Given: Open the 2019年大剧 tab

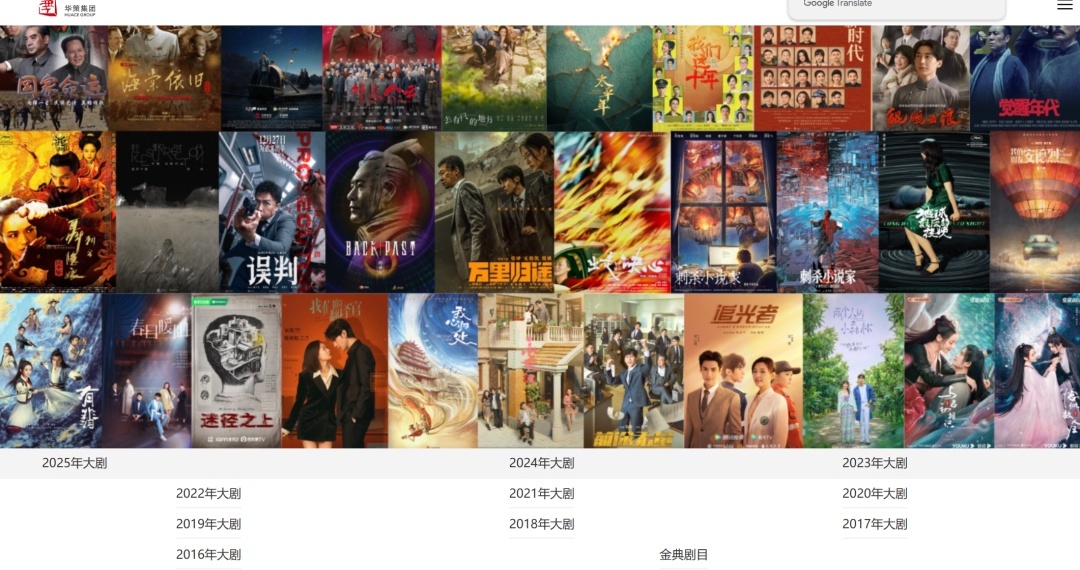Looking at the screenshot, I should [x=208, y=524].
